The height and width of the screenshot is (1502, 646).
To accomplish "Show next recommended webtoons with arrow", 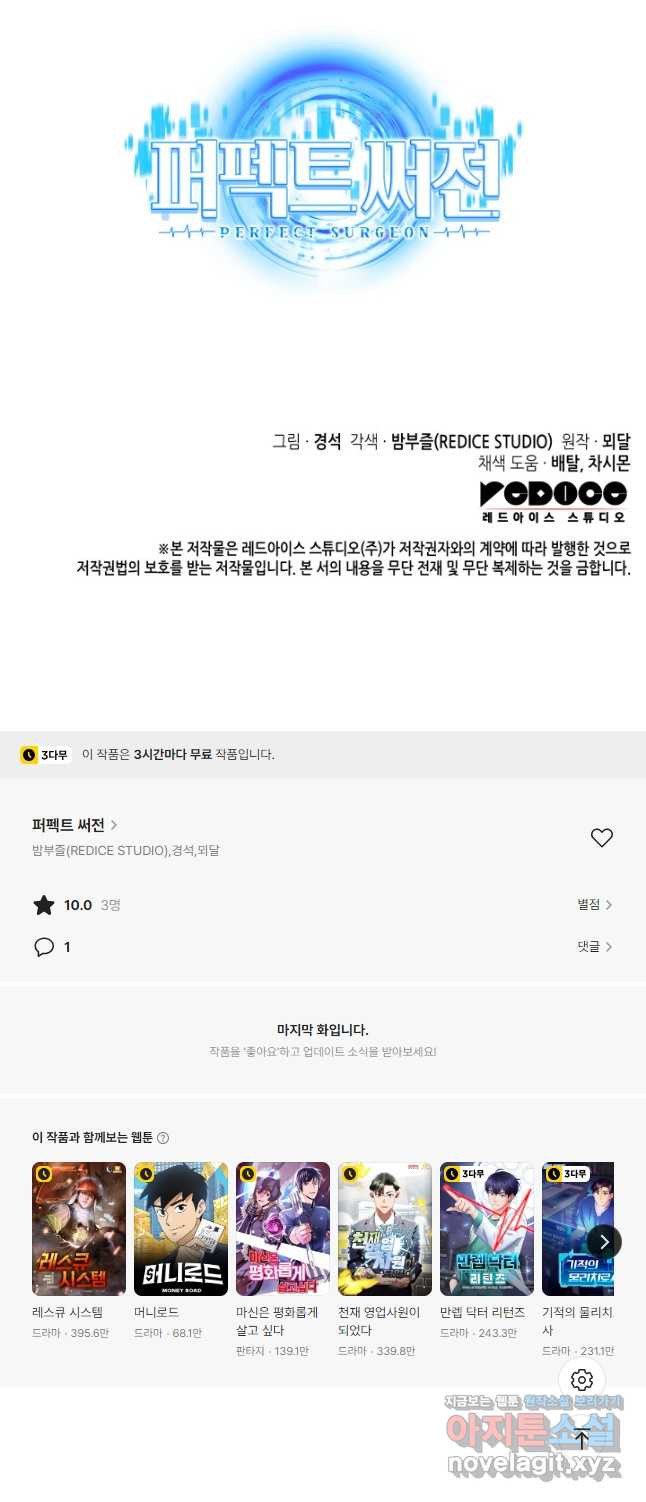I will [603, 1242].
